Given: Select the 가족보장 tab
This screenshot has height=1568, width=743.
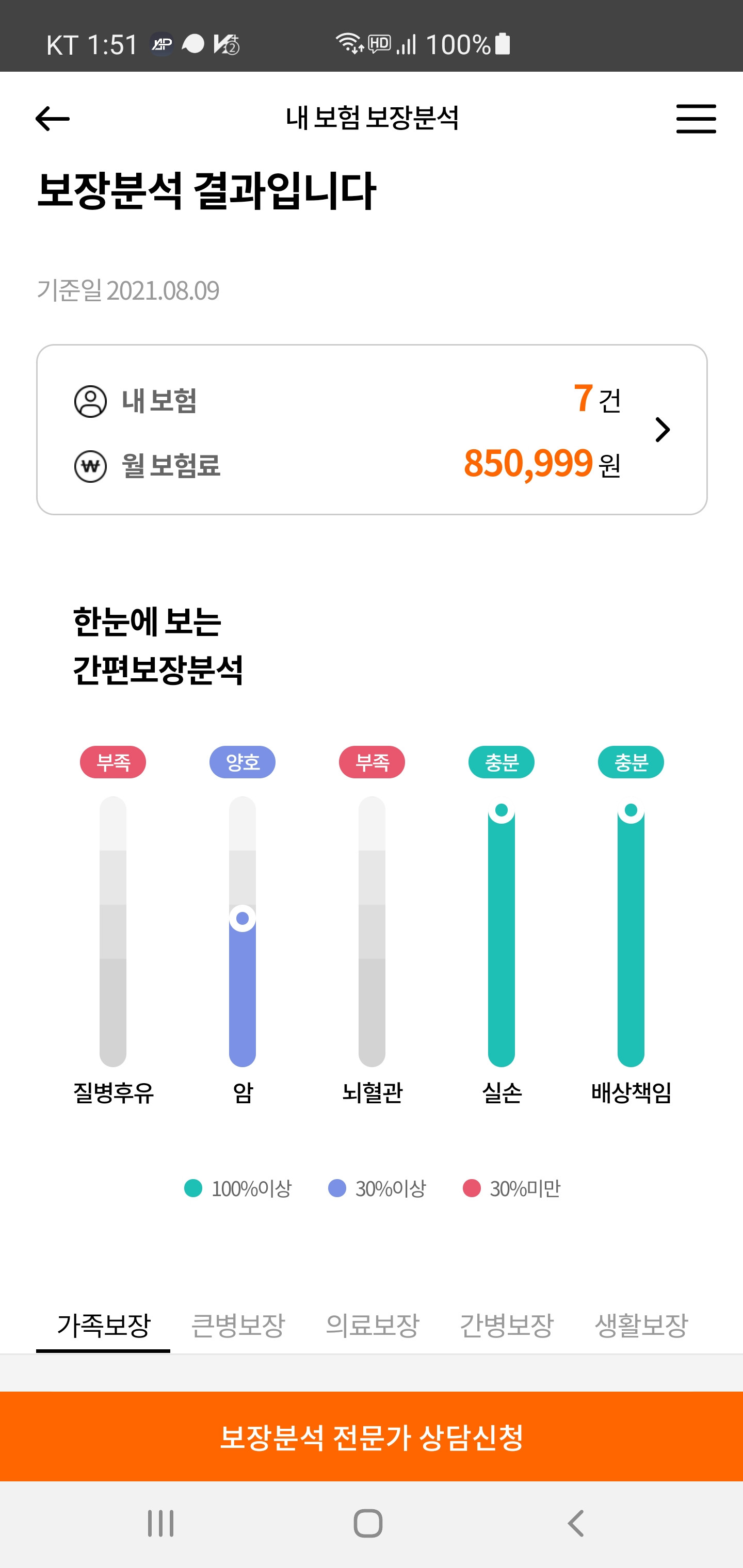Looking at the screenshot, I should click(x=104, y=1325).
